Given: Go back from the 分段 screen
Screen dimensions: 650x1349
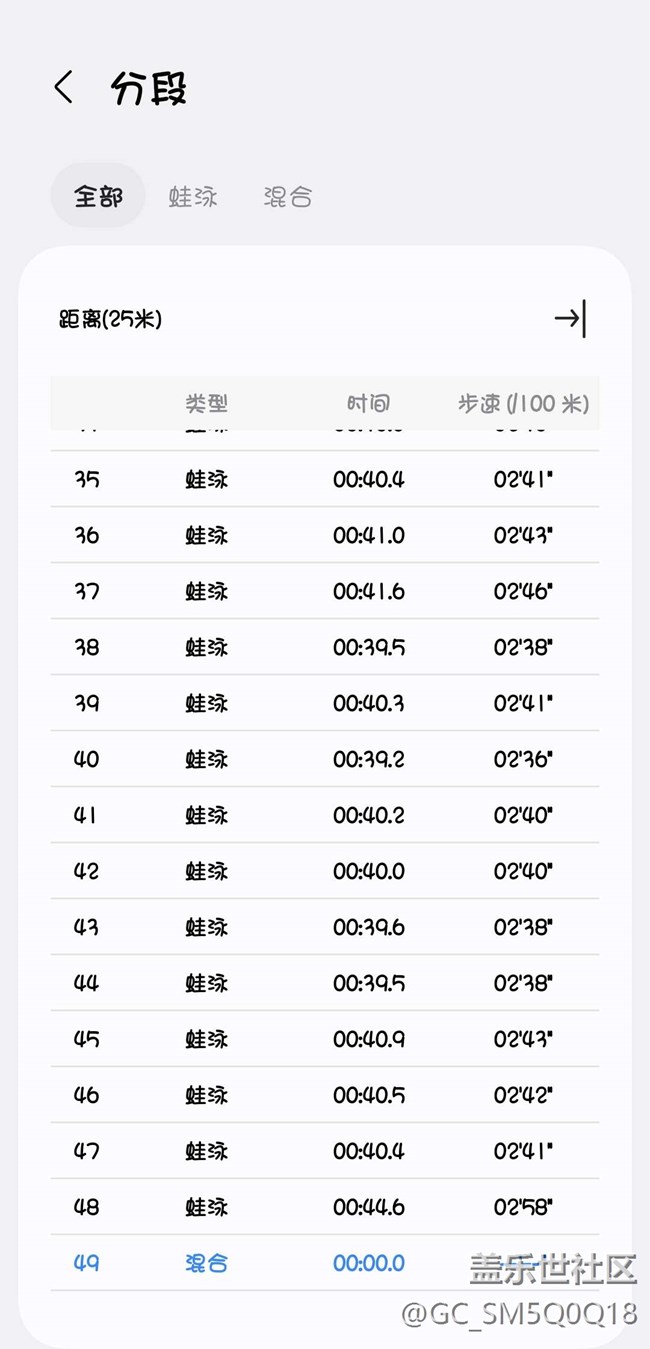Looking at the screenshot, I should click(64, 88).
